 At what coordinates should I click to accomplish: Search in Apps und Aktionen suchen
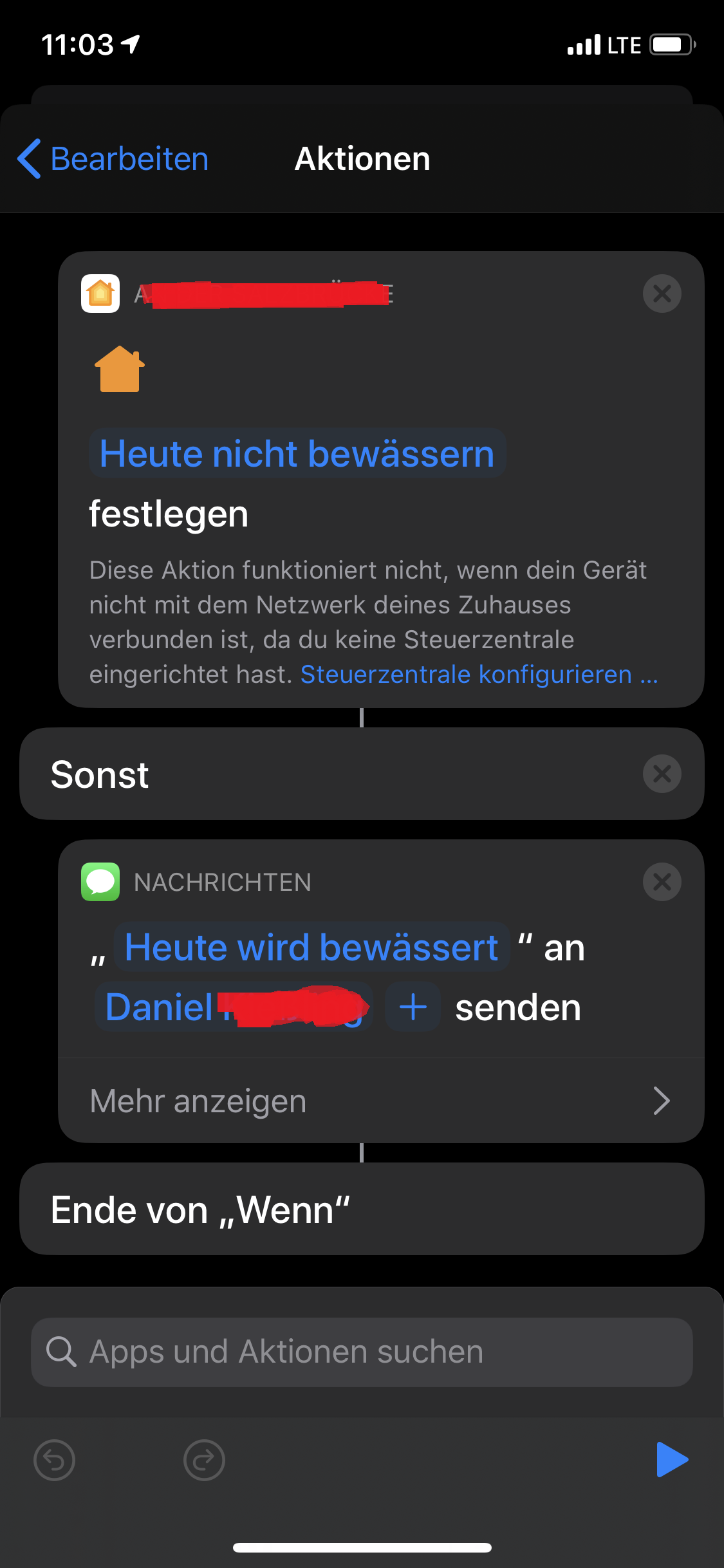[362, 1352]
